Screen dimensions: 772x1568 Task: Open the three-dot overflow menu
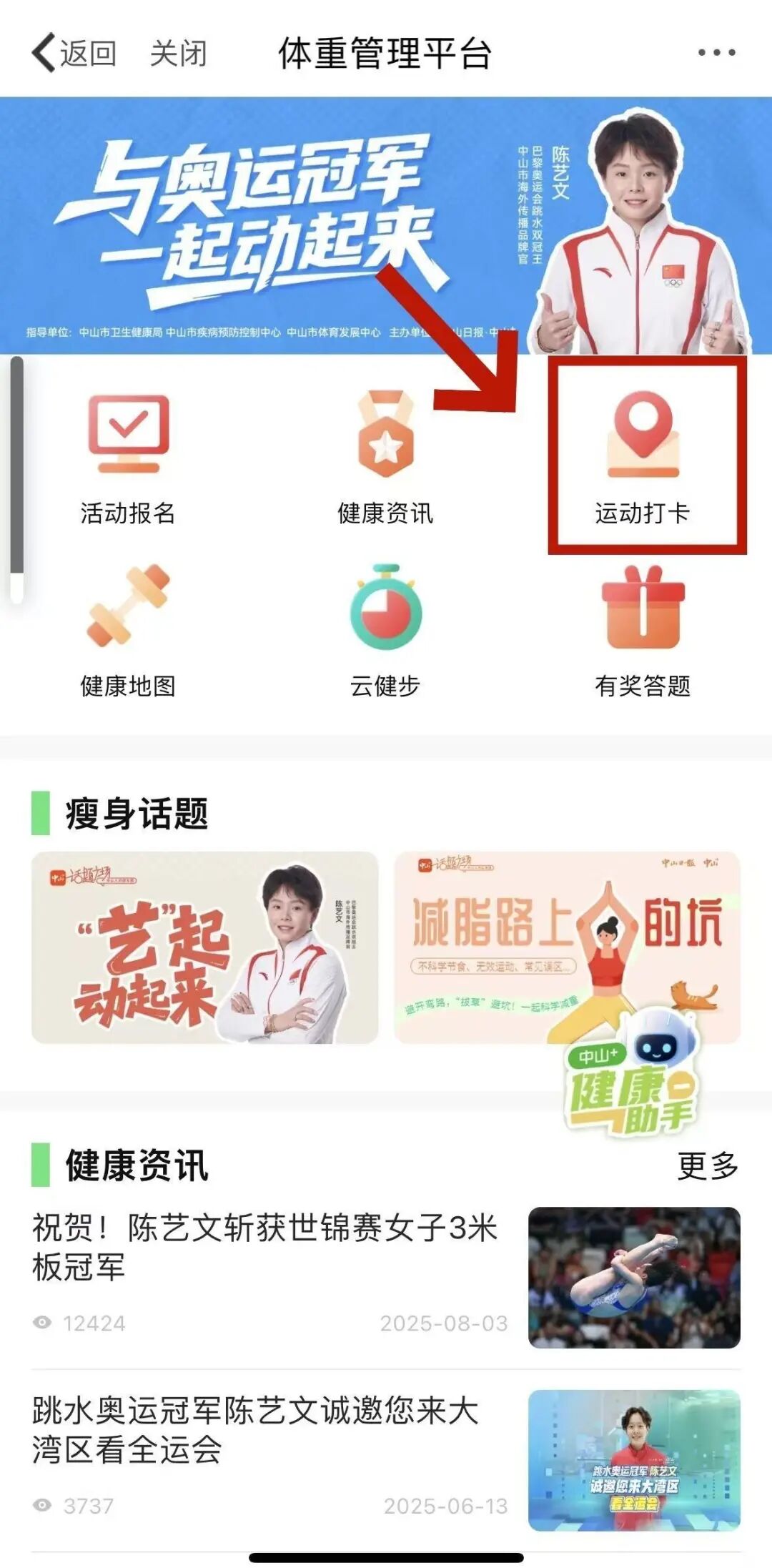point(716,53)
